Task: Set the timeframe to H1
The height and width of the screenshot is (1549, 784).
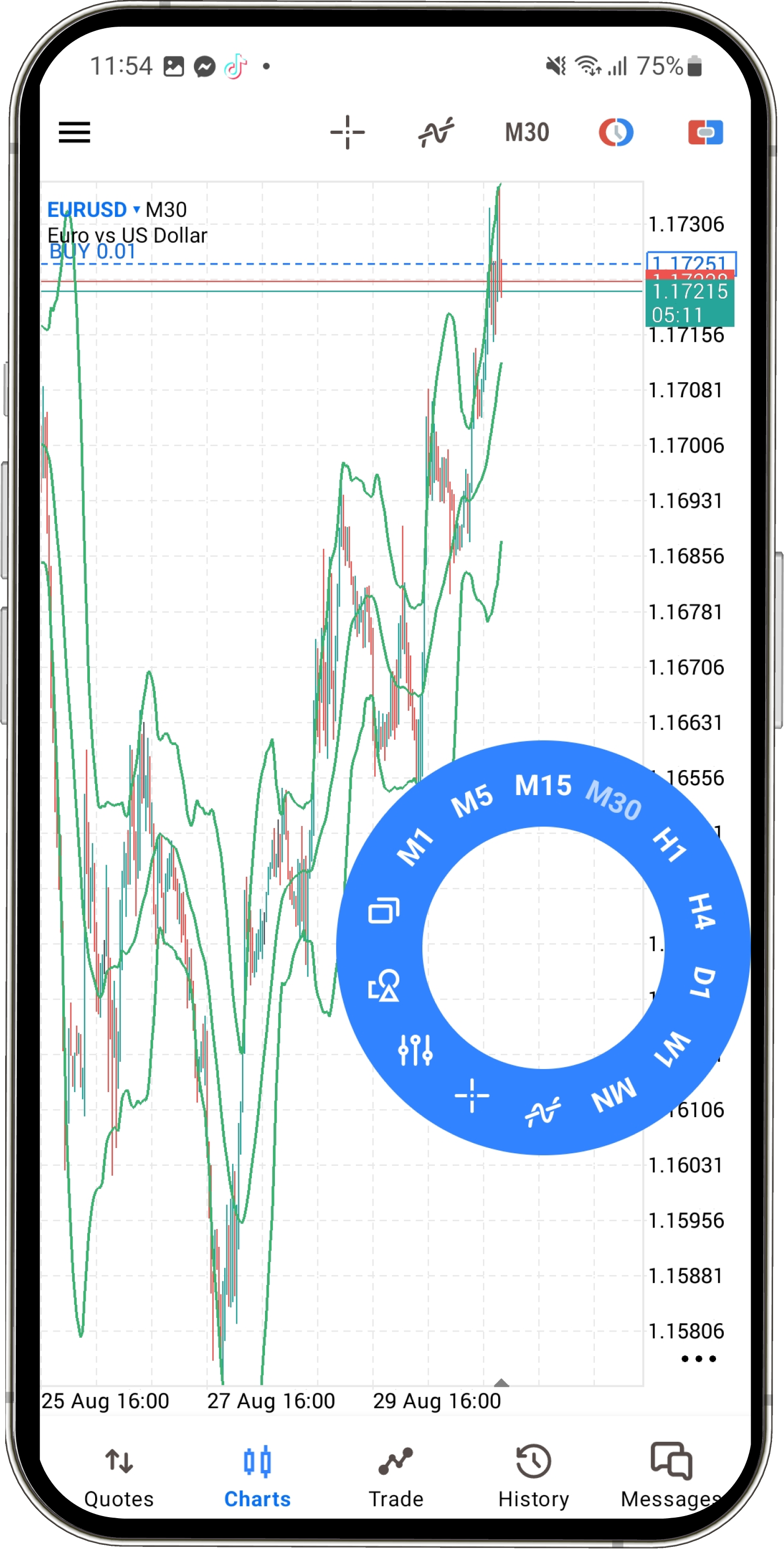Action: (x=670, y=844)
